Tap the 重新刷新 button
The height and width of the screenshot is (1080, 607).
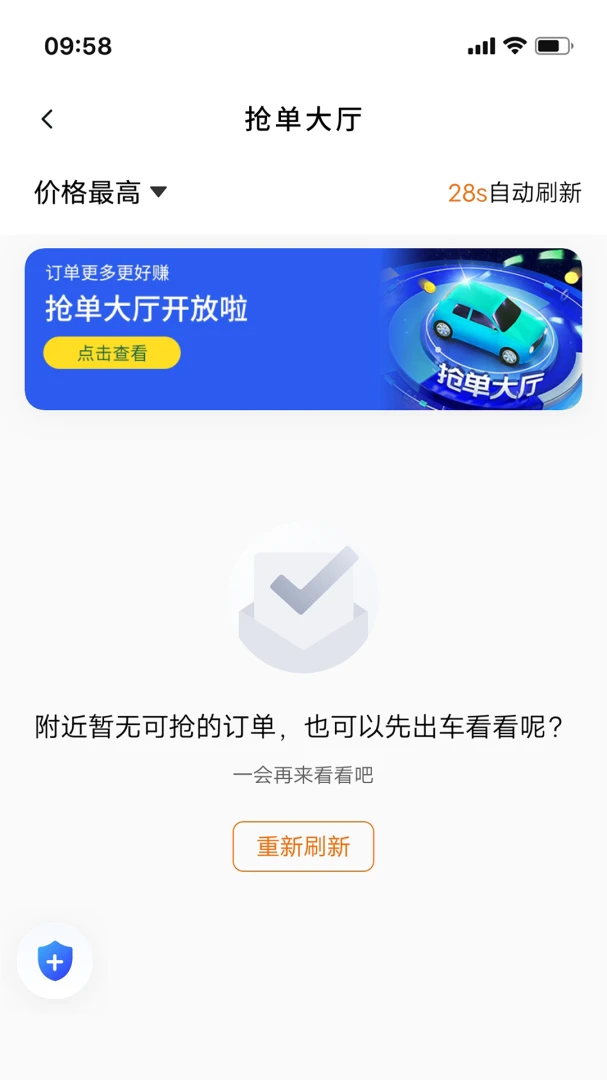[303, 846]
